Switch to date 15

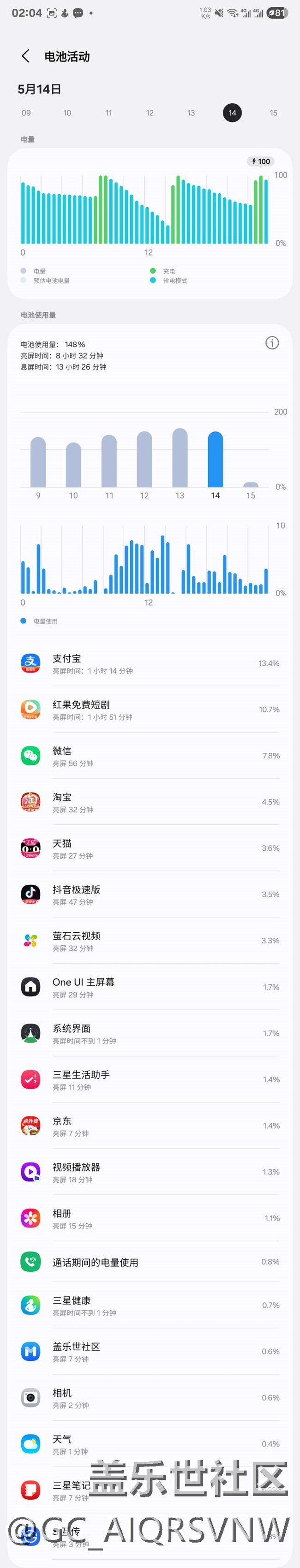[x=273, y=113]
